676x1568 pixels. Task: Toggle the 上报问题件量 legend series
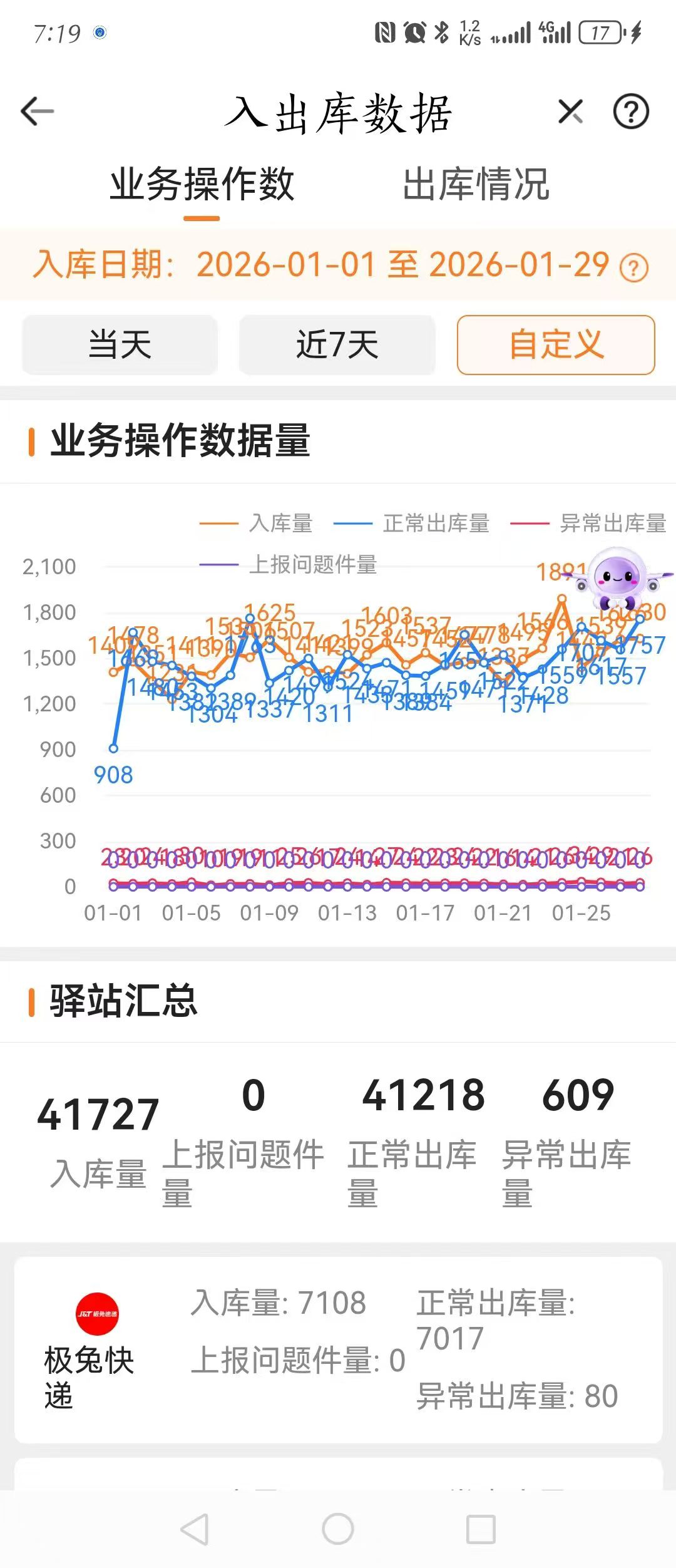pyautogui.click(x=289, y=564)
